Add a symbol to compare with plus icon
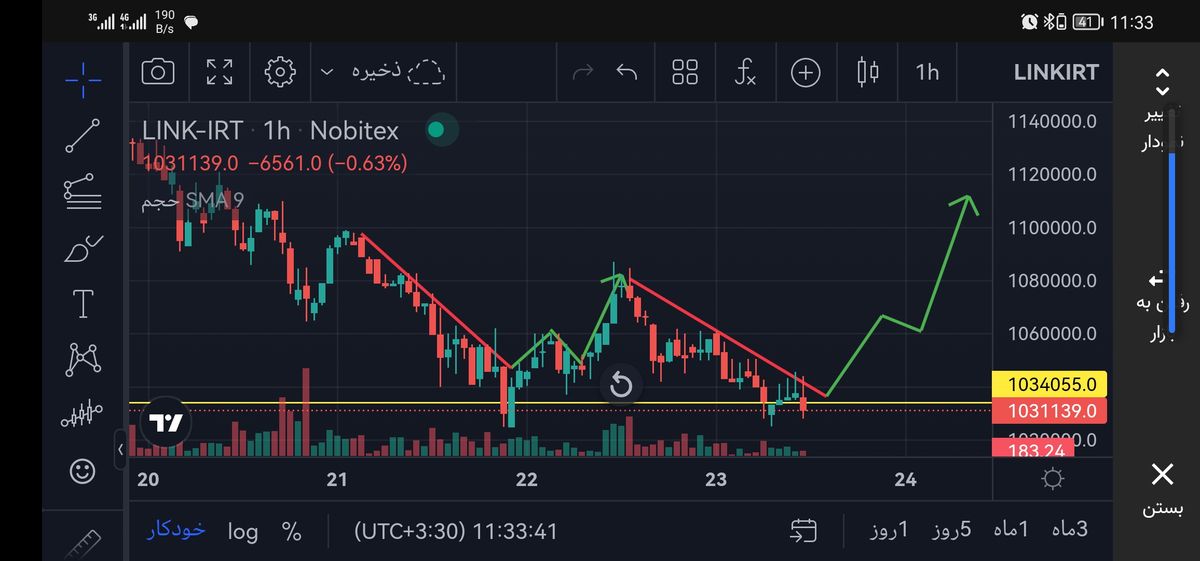The image size is (1200, 561). point(805,72)
